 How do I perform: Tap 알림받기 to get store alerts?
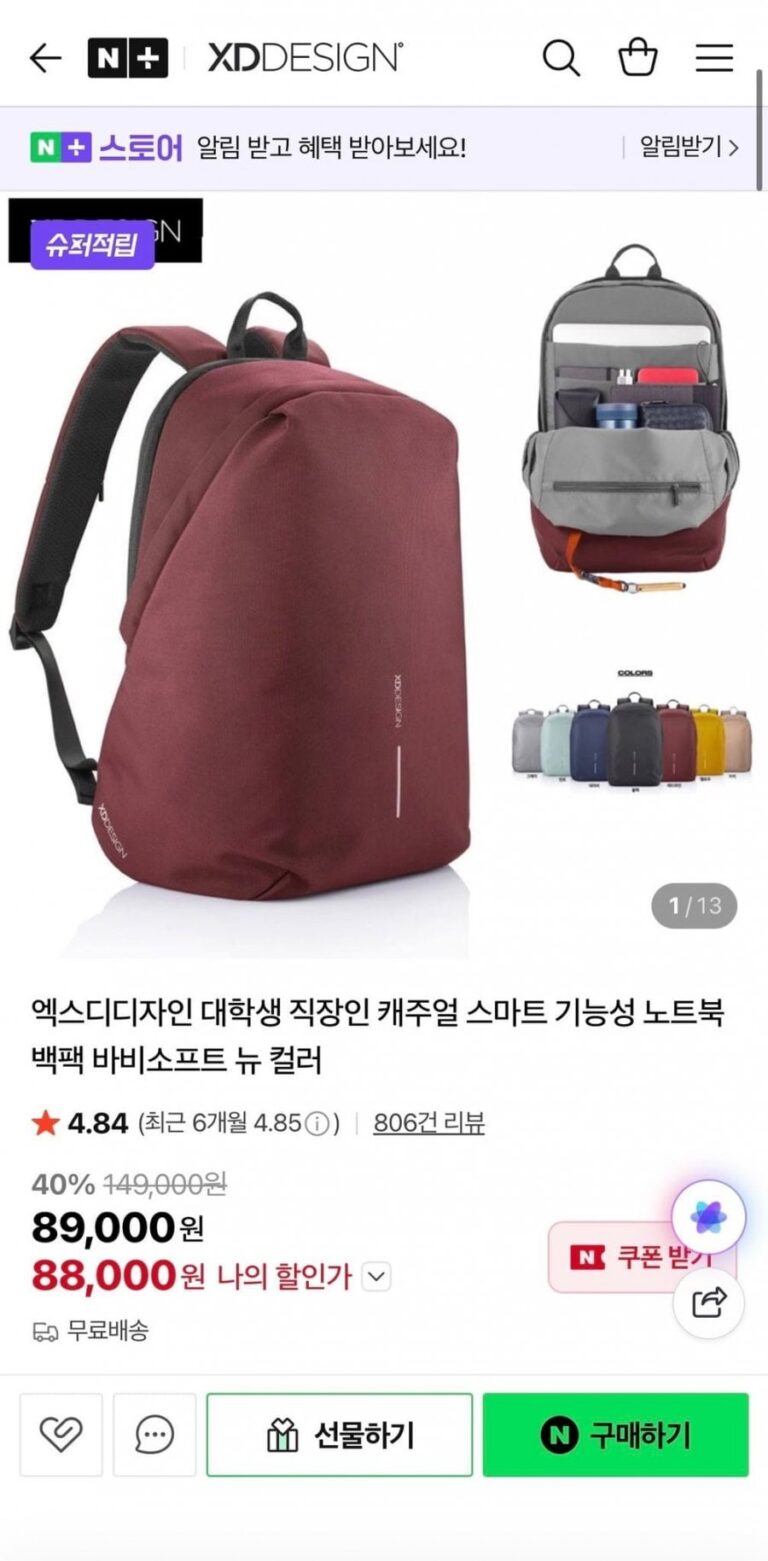tap(688, 148)
